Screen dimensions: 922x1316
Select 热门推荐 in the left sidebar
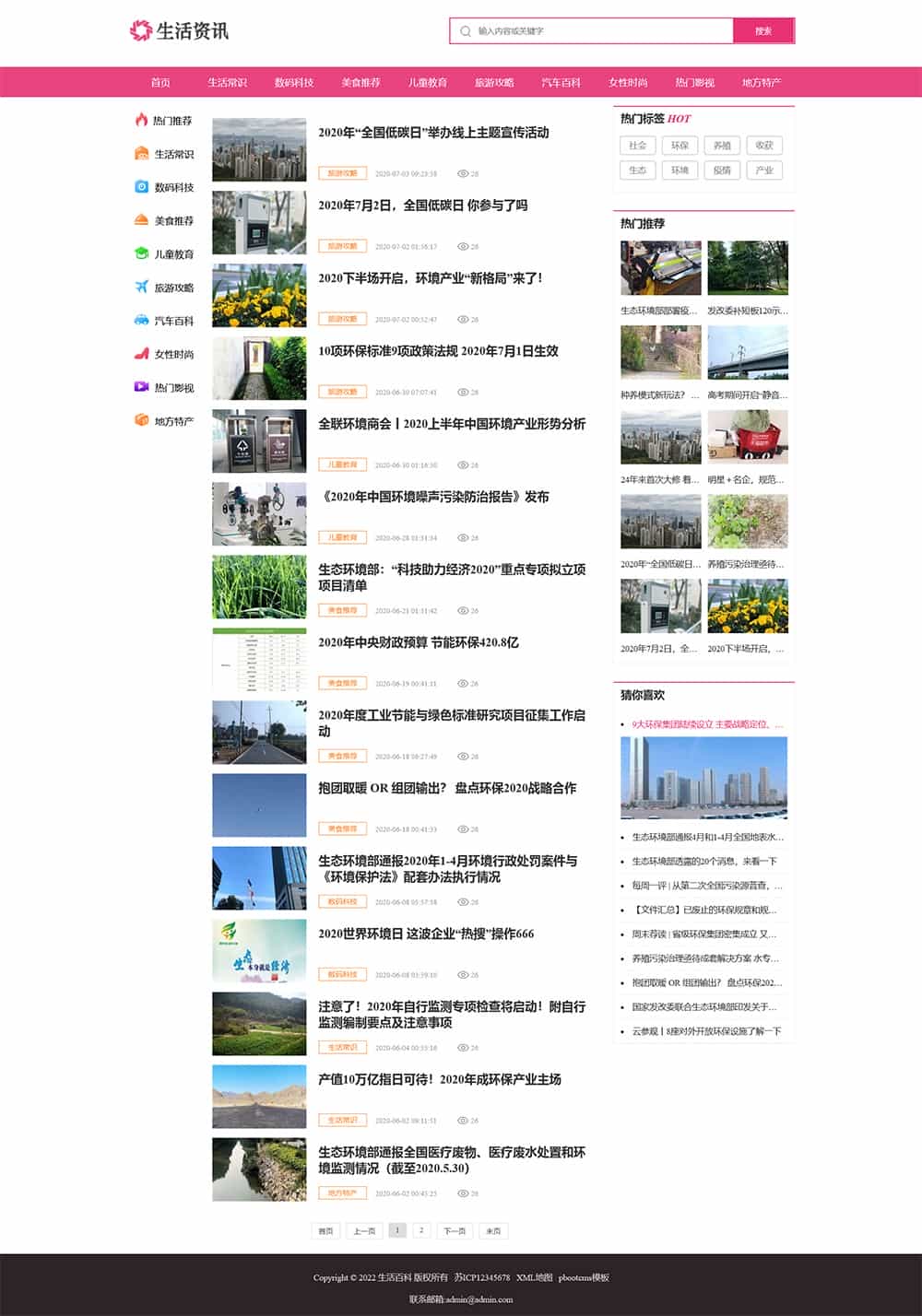[x=171, y=121]
